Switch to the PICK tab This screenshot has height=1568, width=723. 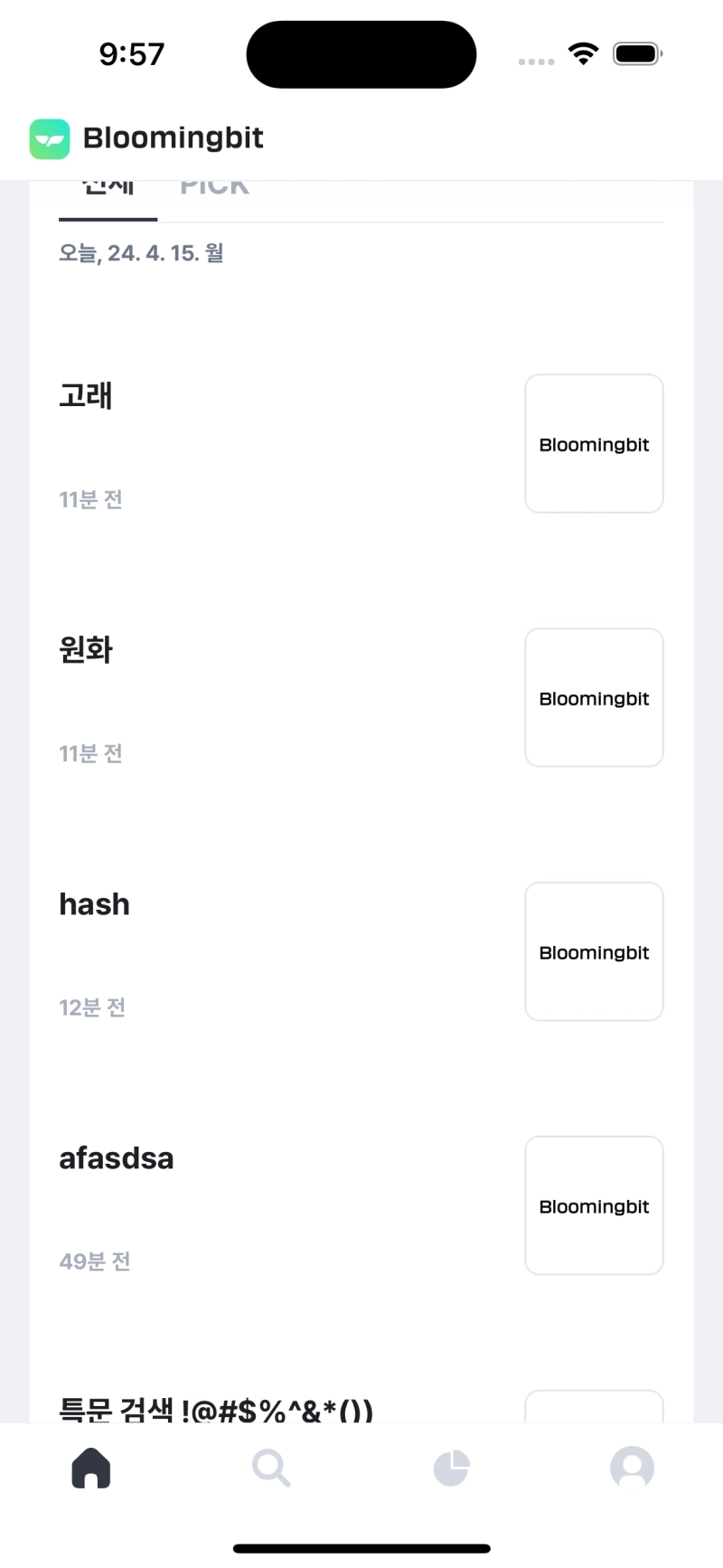214,190
